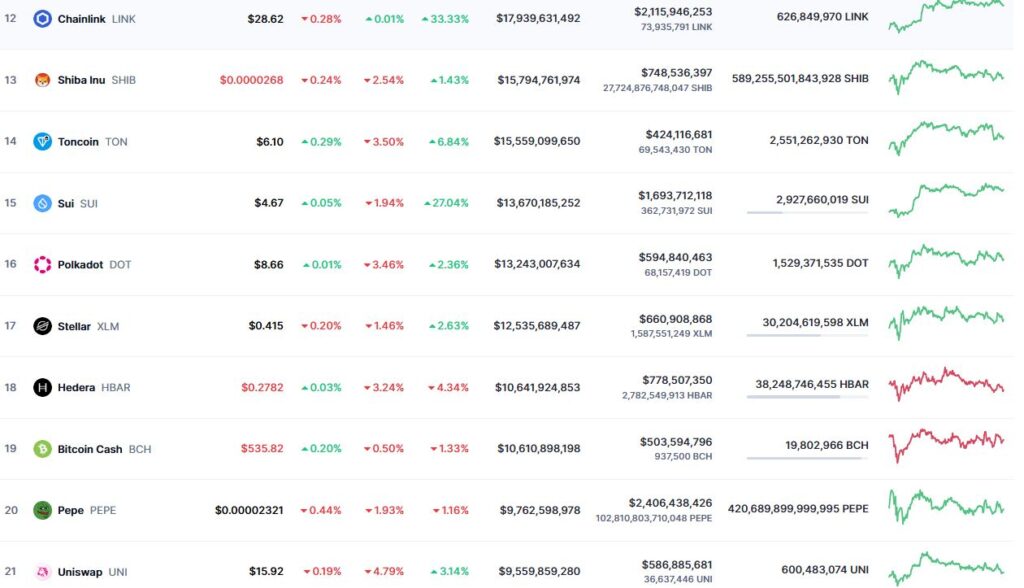Open Stellar XLM details
Viewport: 1024px width, 588px height.
(74, 326)
